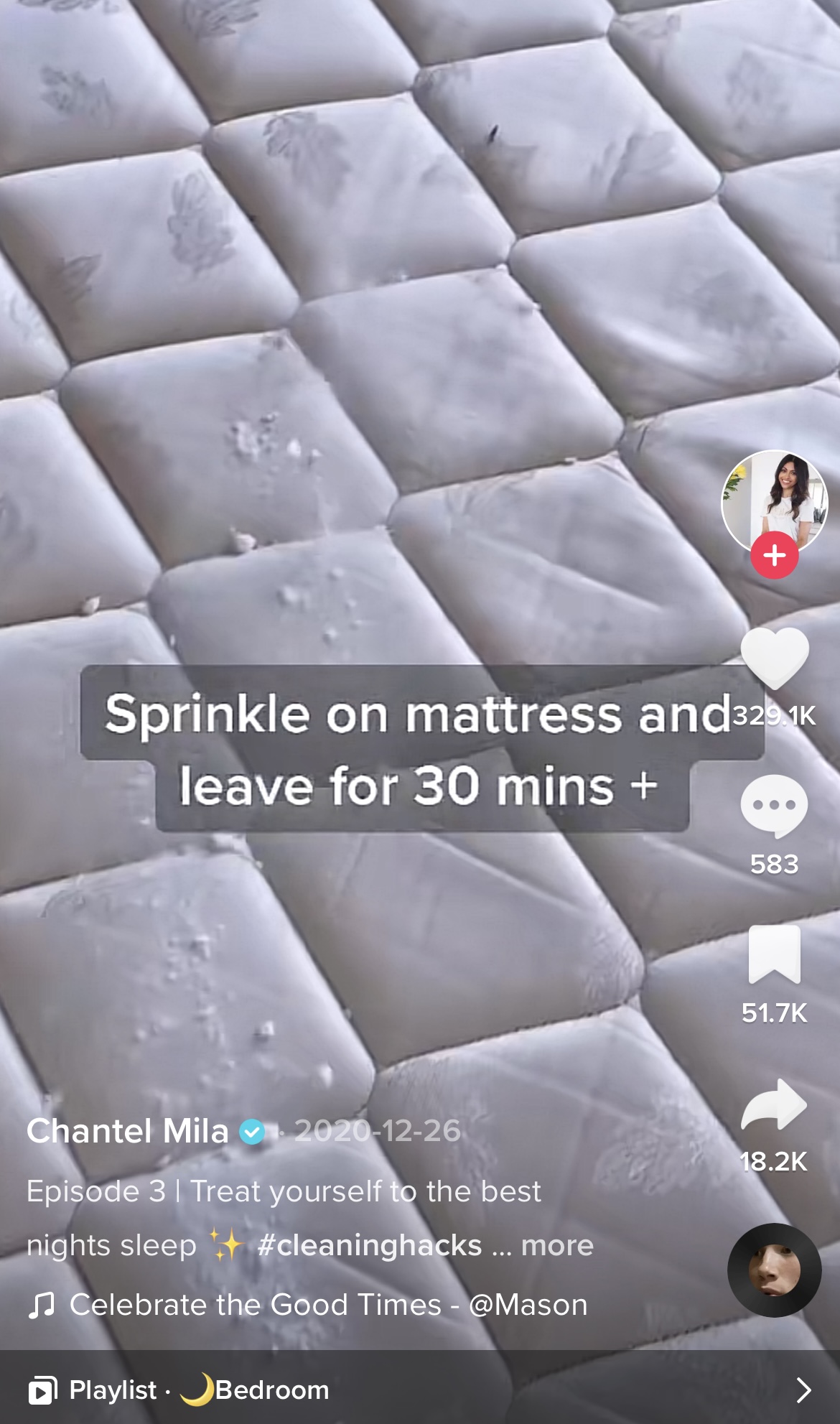This screenshot has width=840, height=1424.
Task: Share this video via the arrow
Action: (x=774, y=1104)
